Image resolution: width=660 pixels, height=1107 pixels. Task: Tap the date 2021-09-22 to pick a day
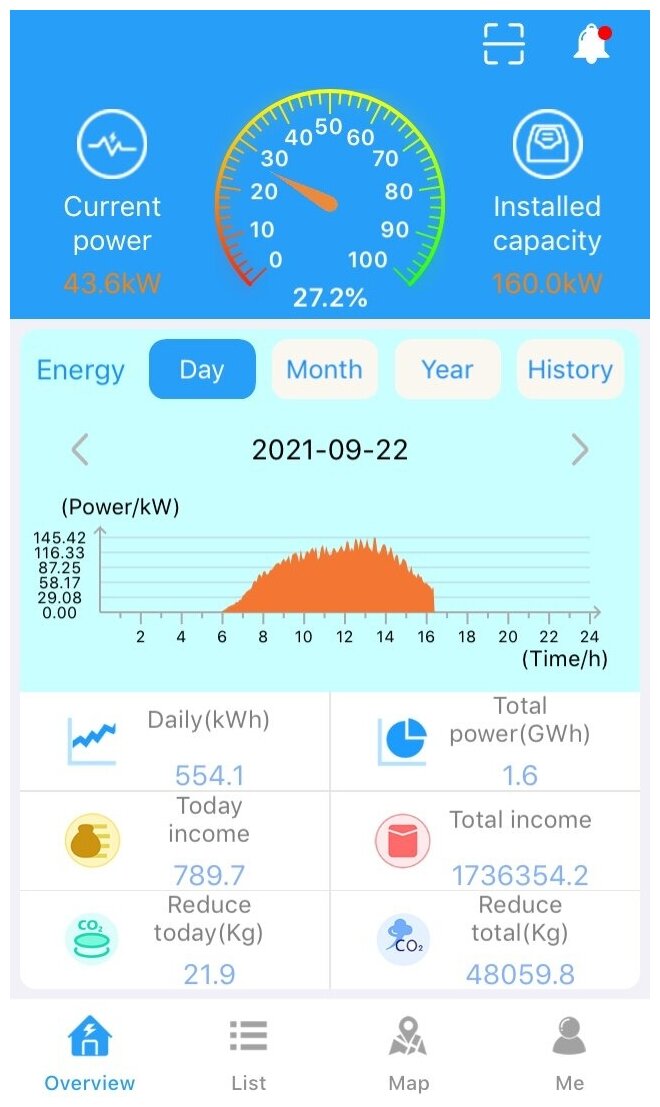click(330, 450)
